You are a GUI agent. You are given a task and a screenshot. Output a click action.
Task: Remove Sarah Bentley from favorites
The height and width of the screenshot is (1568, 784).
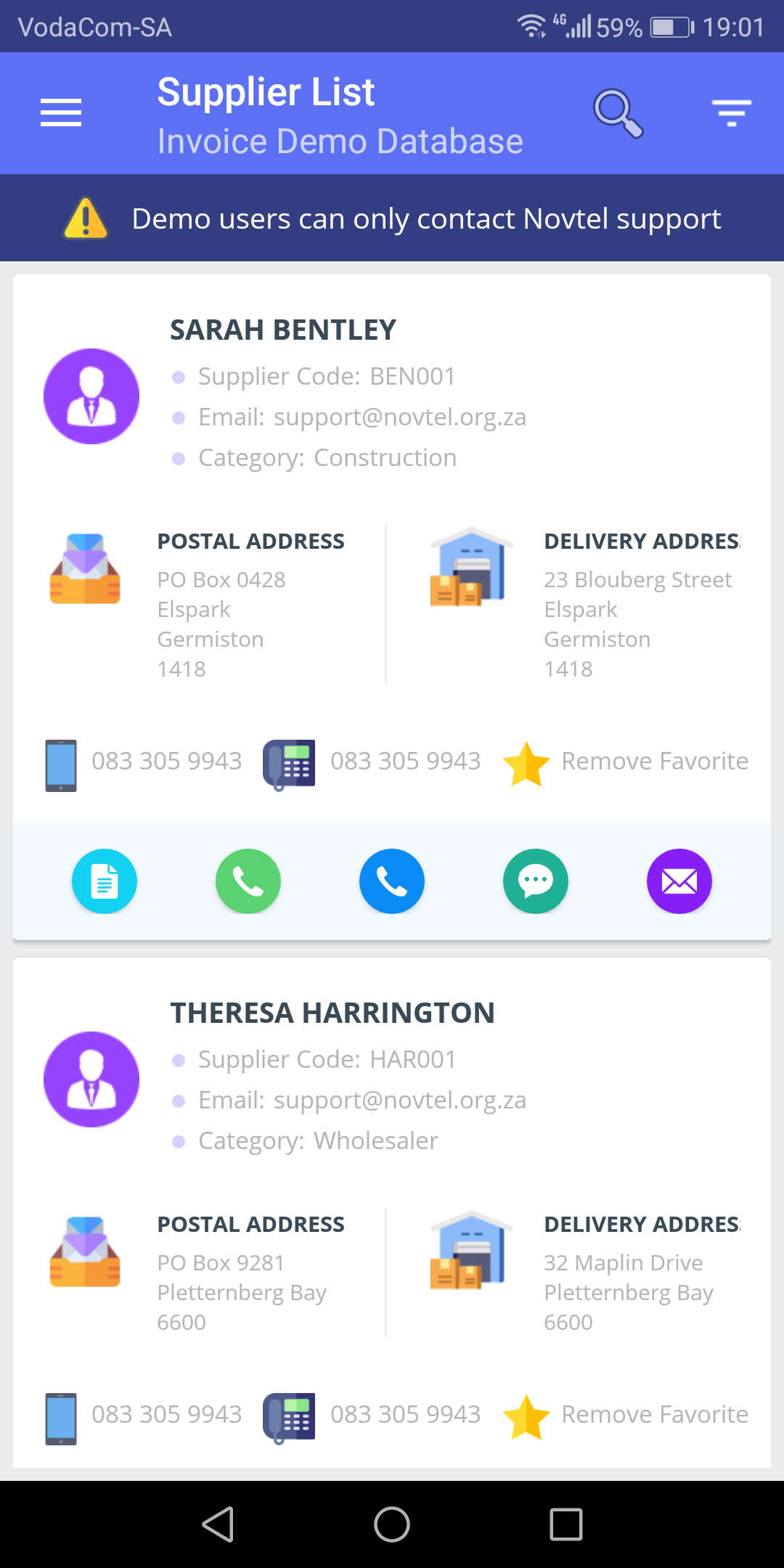click(626, 761)
